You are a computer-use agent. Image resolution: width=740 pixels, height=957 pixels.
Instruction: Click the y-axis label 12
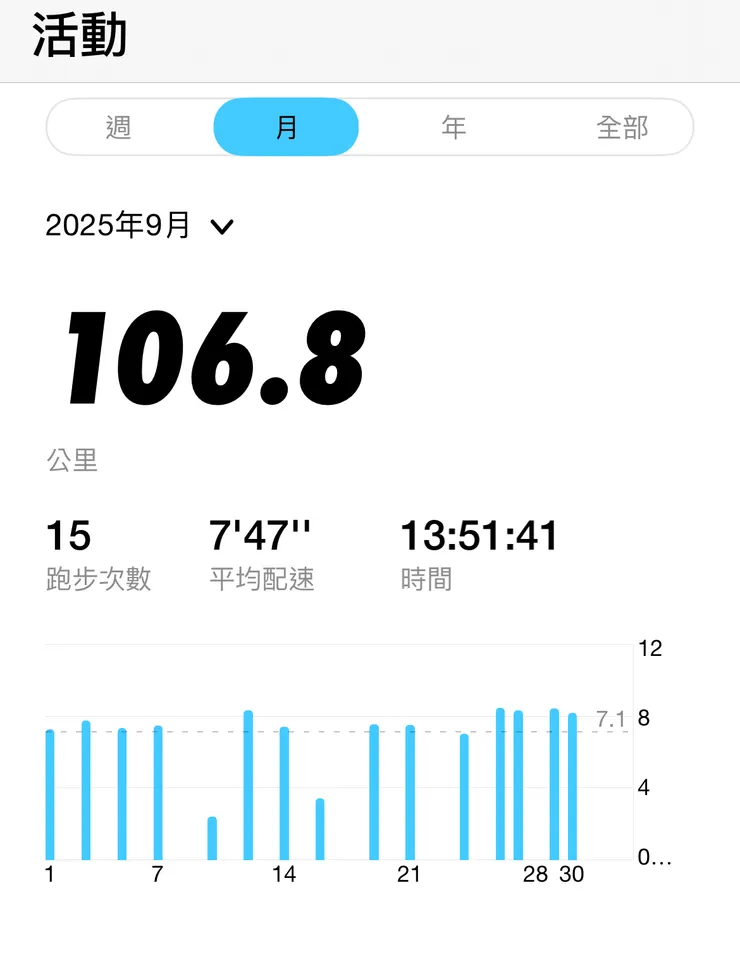[651, 648]
